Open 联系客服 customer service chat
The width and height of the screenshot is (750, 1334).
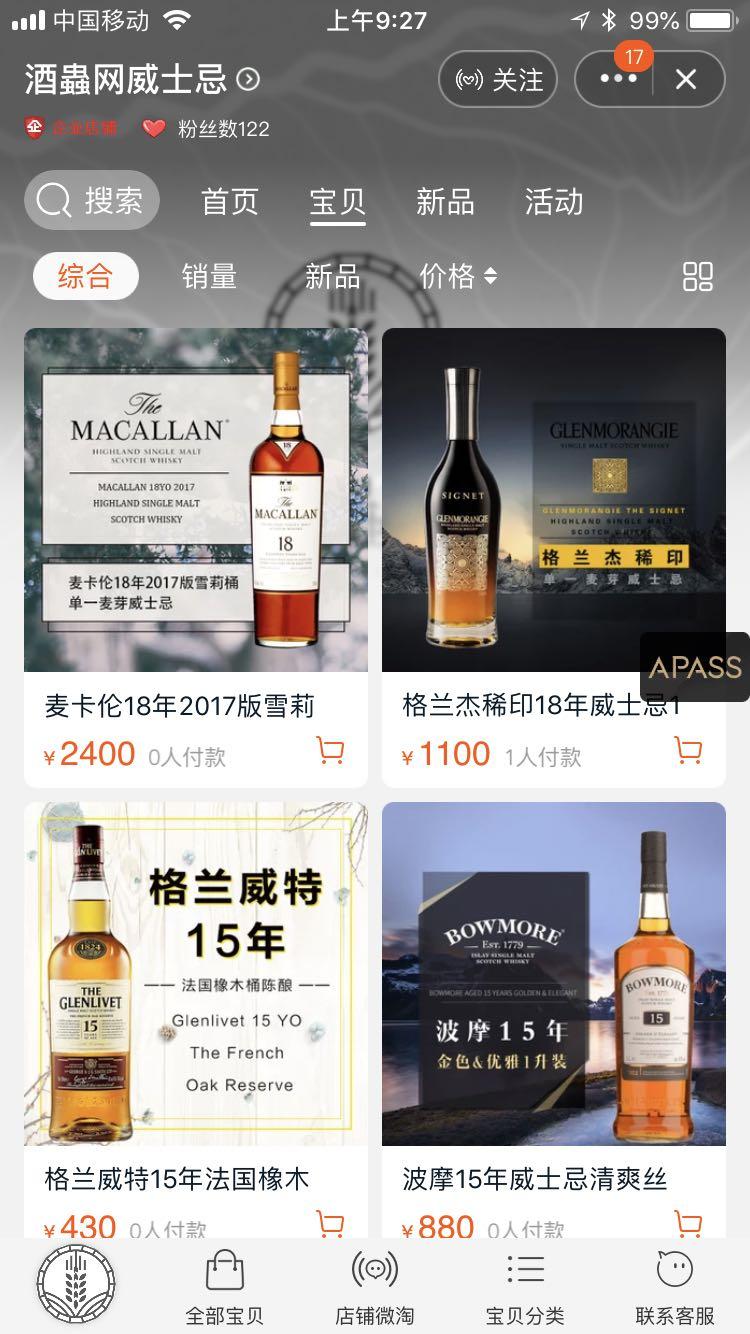(x=674, y=1285)
